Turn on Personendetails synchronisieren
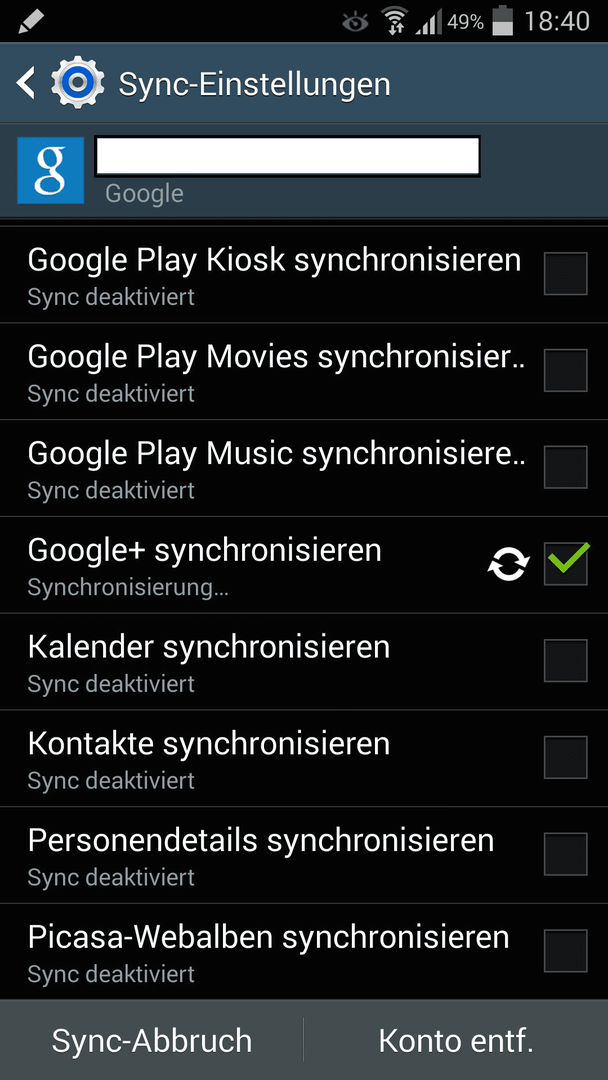The image size is (608, 1080). pyautogui.click(x=565, y=854)
